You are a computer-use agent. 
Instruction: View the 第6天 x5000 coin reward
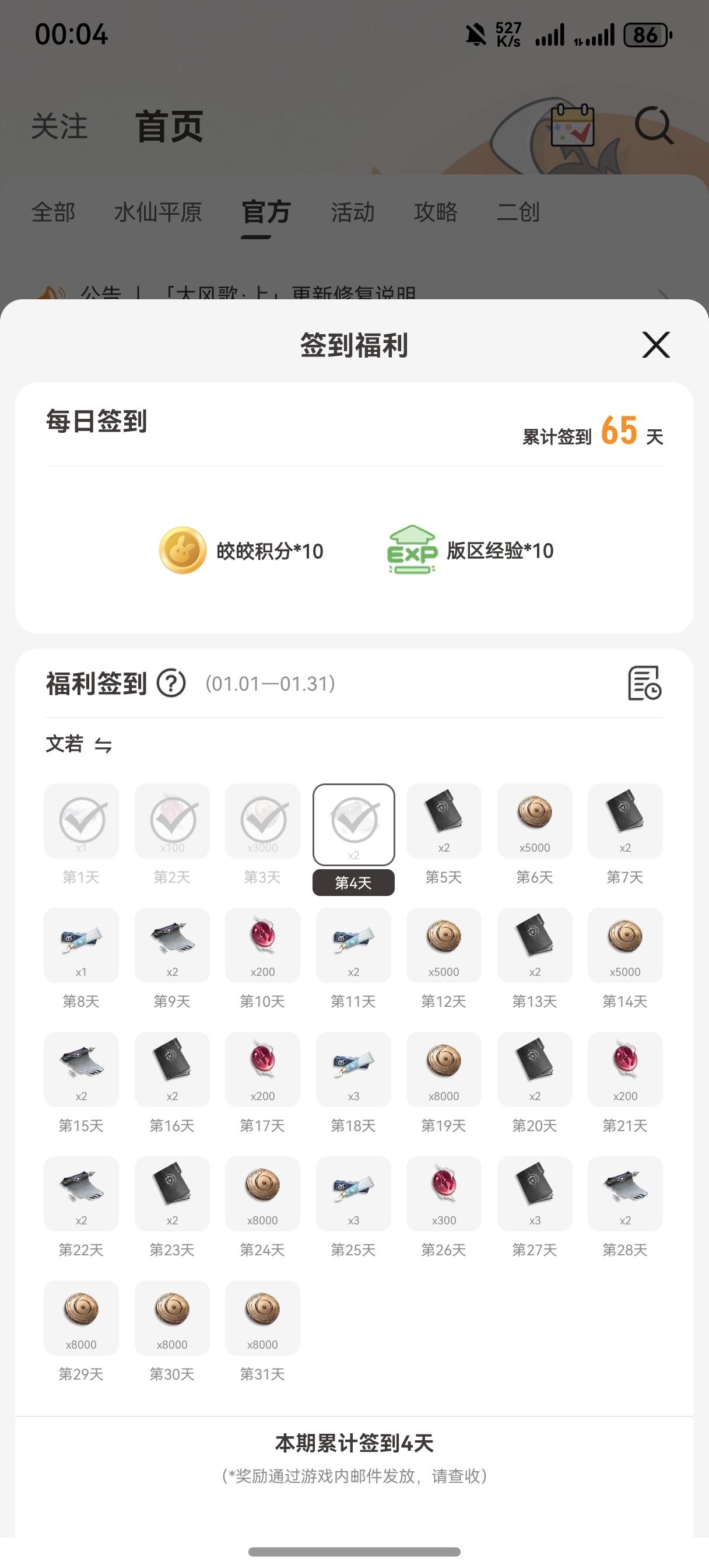(534, 821)
